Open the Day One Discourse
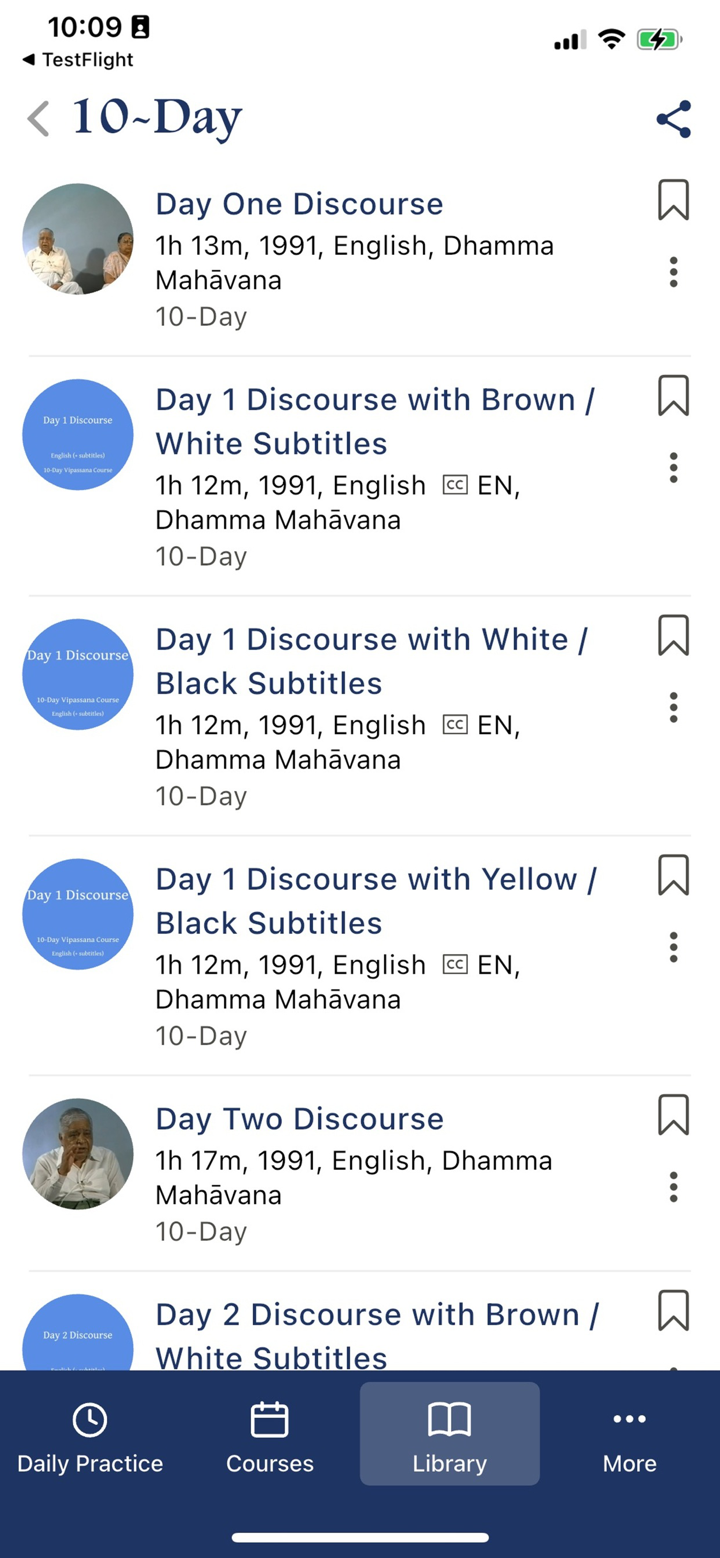This screenshot has width=720, height=1558. click(x=299, y=203)
